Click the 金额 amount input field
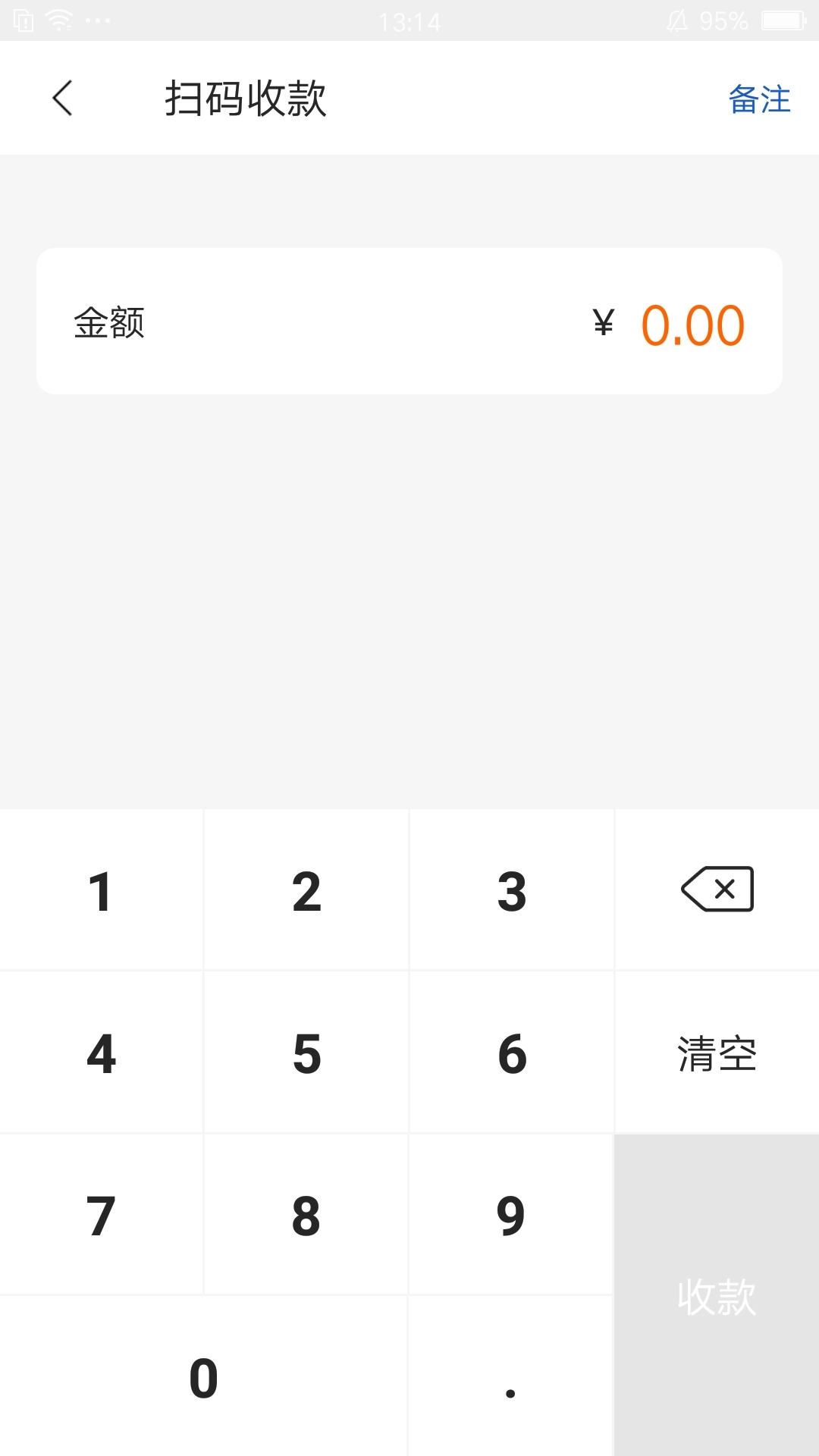 coord(107,323)
